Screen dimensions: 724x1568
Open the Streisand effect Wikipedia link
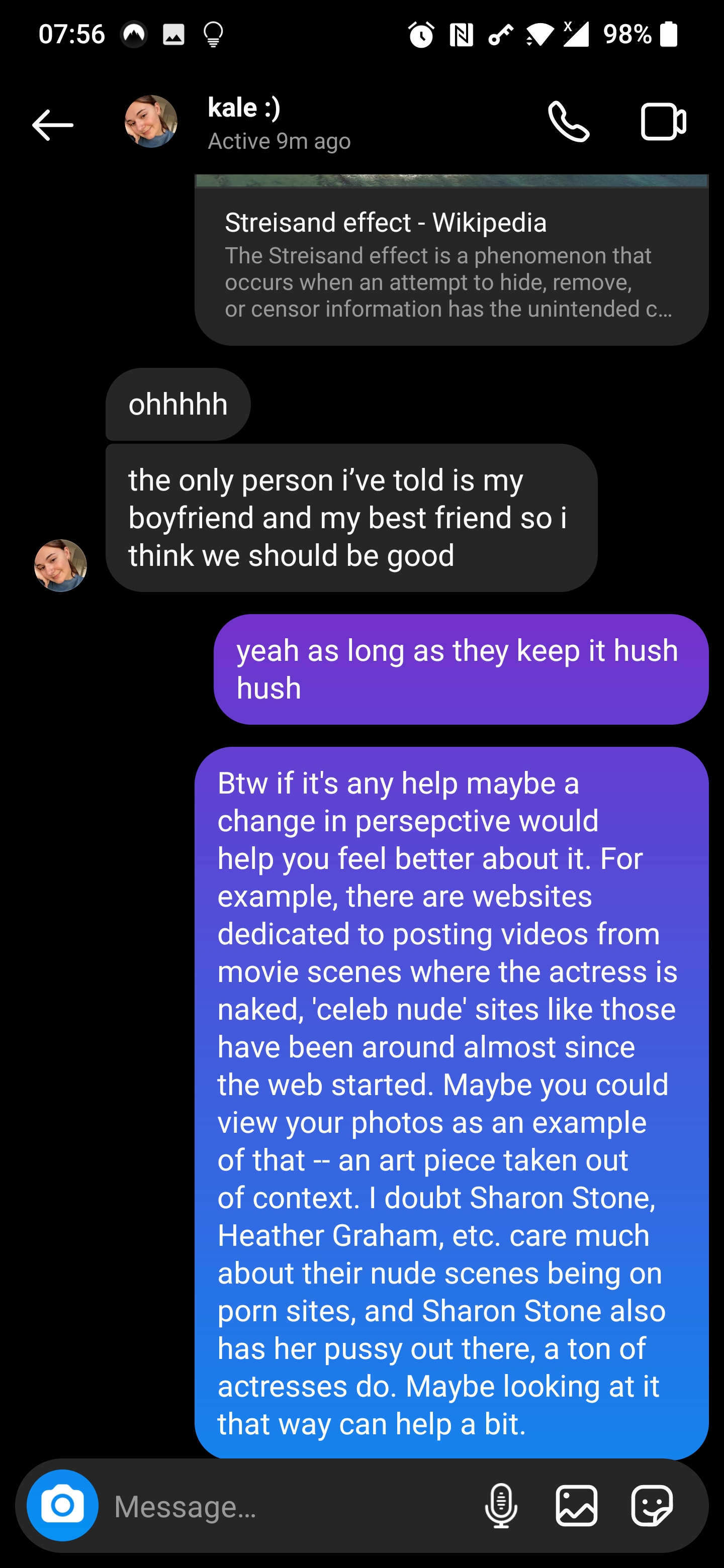(x=450, y=262)
